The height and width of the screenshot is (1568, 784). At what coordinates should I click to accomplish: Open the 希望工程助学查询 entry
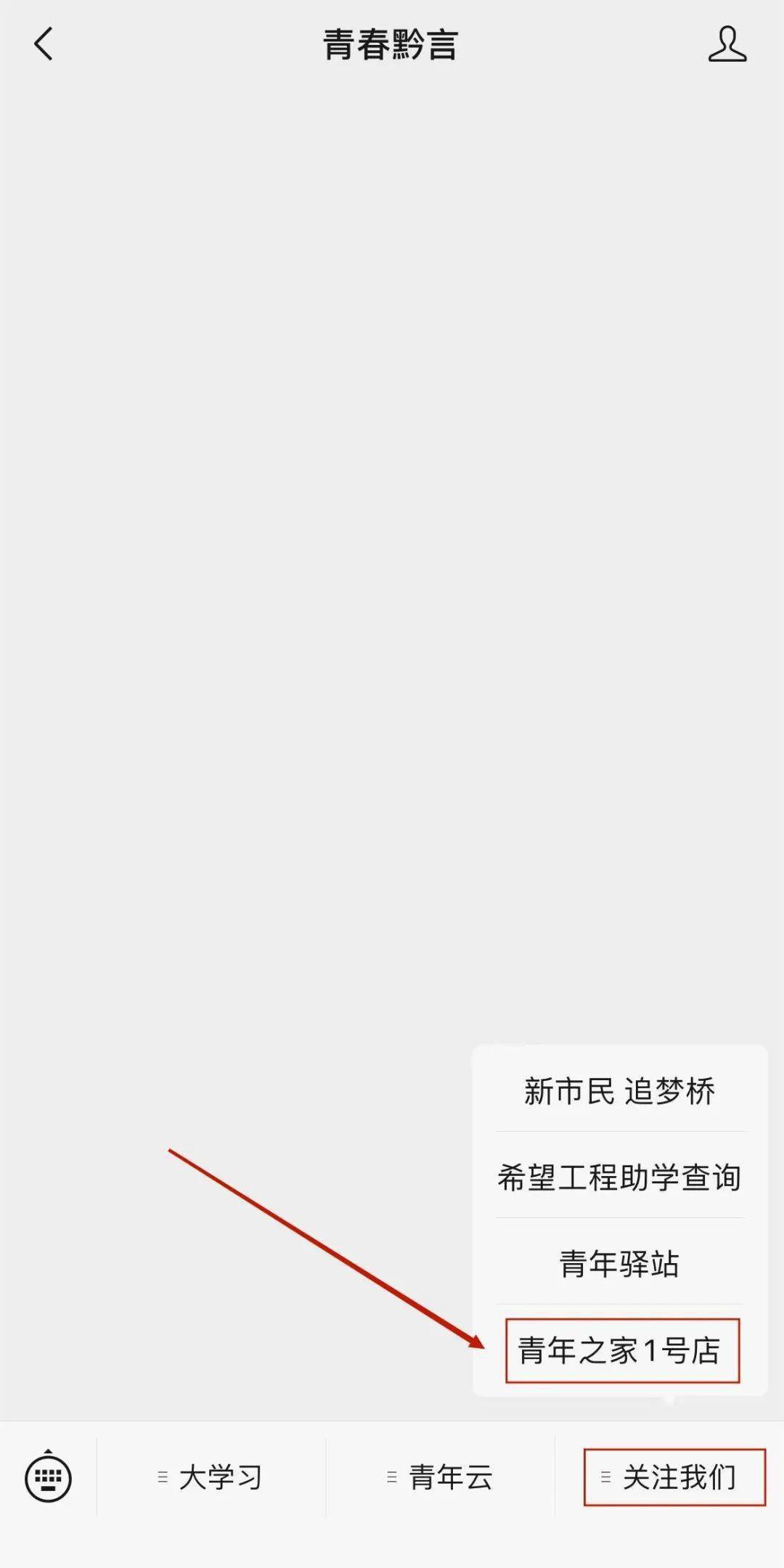point(618,1176)
